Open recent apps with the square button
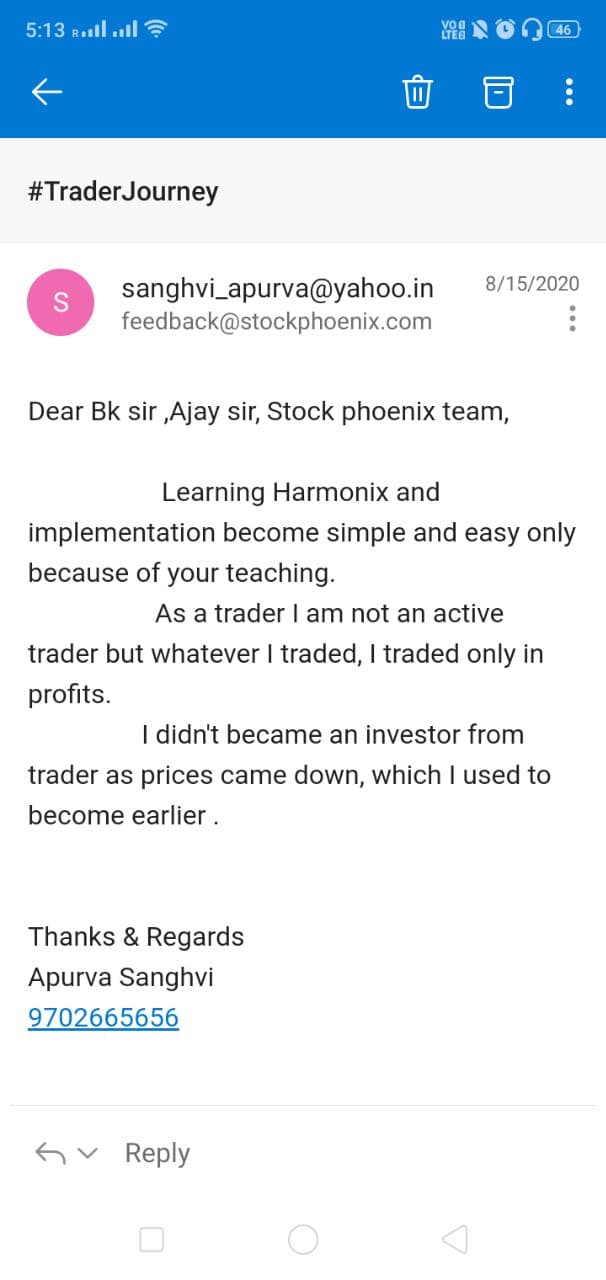 pyautogui.click(x=152, y=1240)
